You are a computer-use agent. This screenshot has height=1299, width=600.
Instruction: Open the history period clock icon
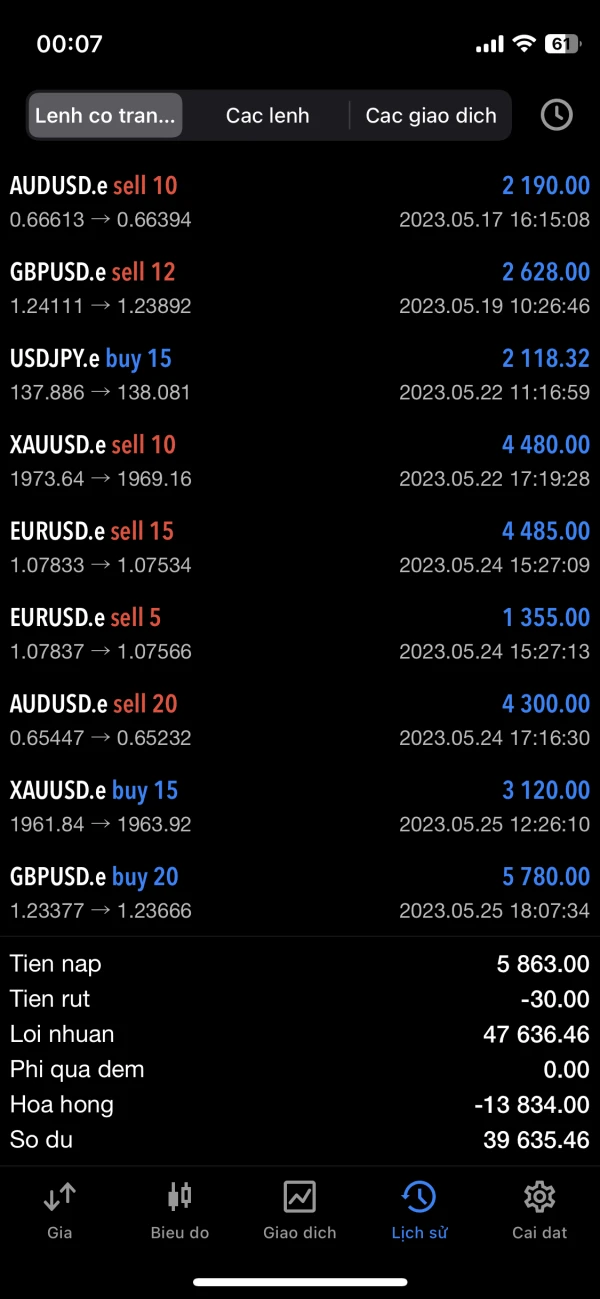(556, 115)
